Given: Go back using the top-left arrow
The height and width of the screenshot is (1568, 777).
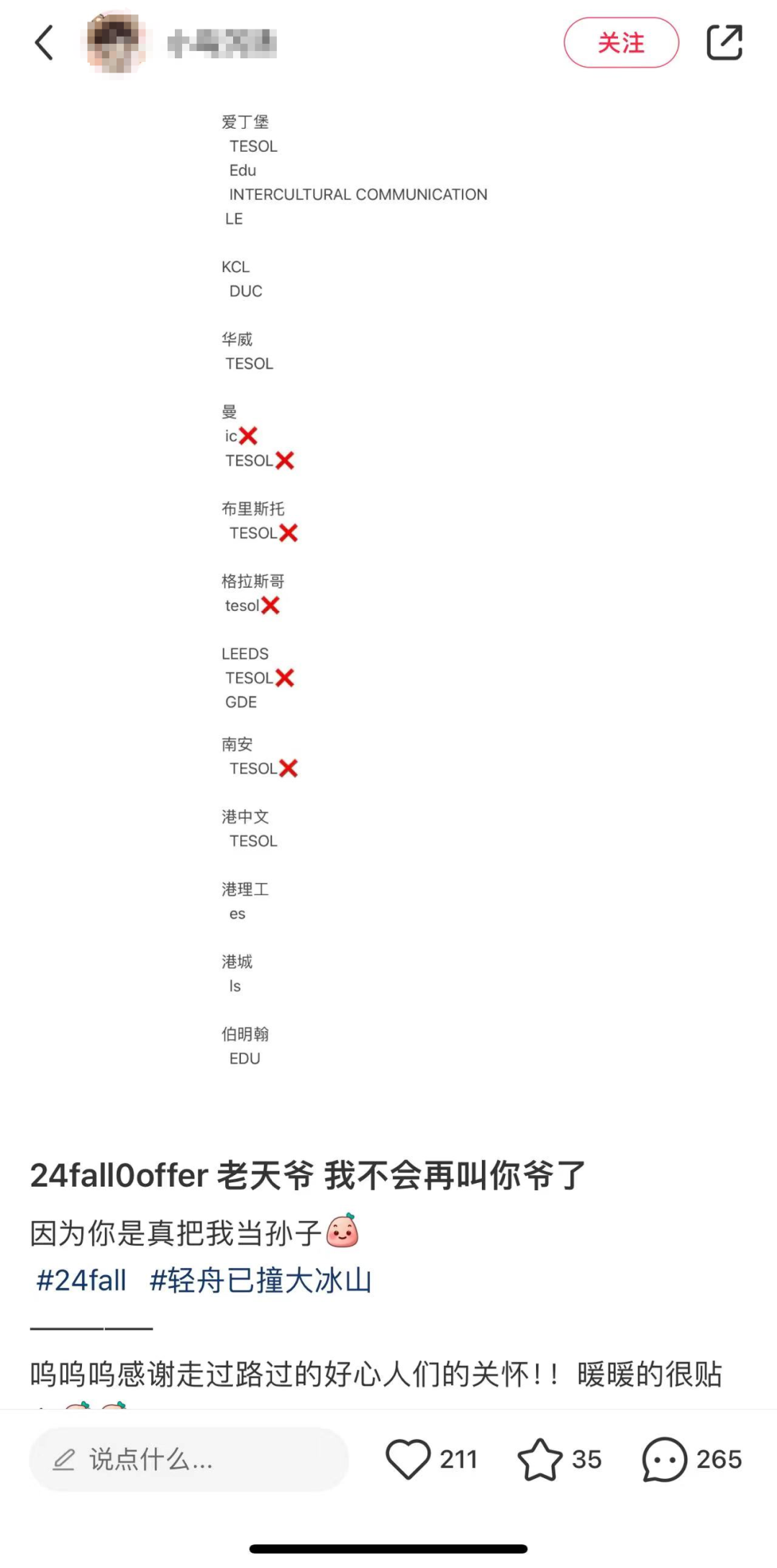Looking at the screenshot, I should [x=45, y=42].
